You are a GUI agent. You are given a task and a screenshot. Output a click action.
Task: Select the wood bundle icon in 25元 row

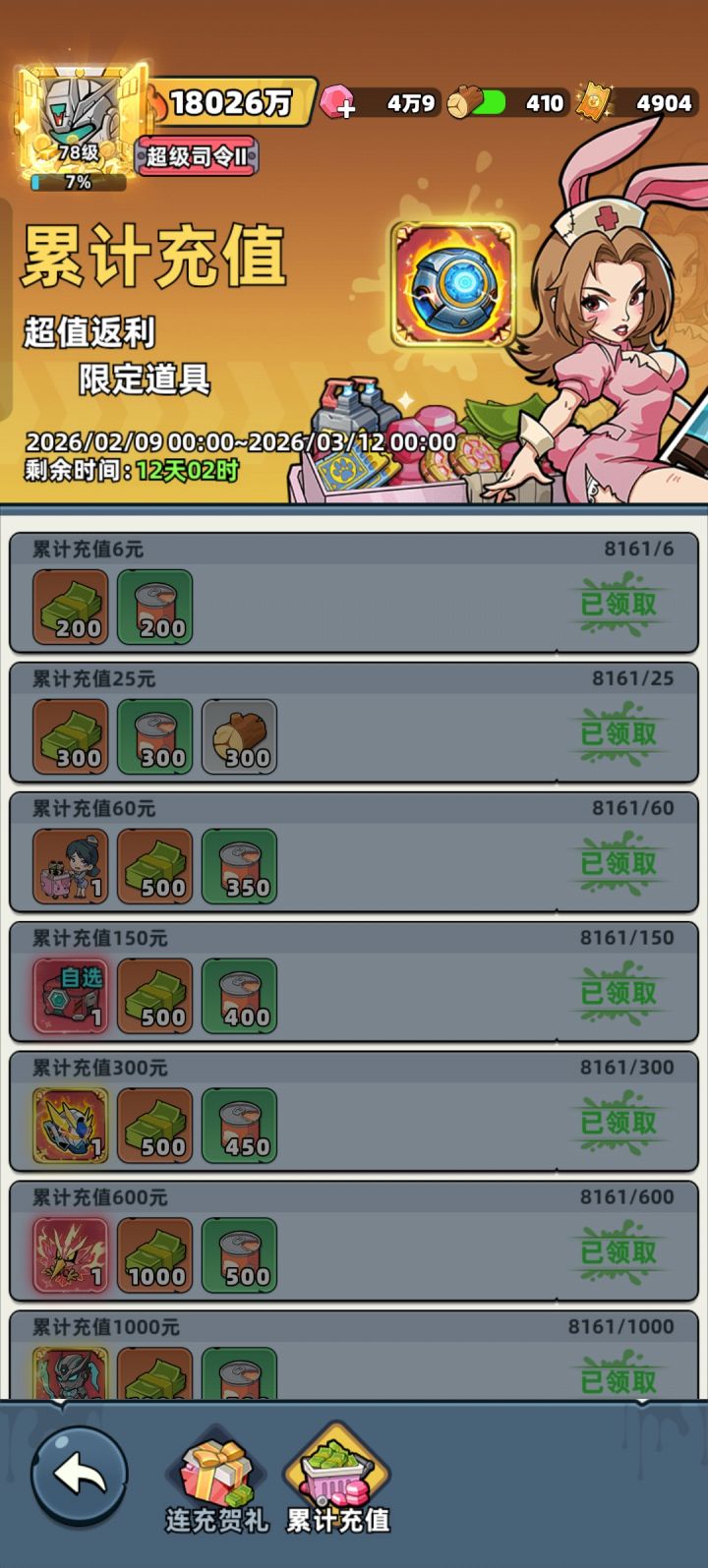239,736
